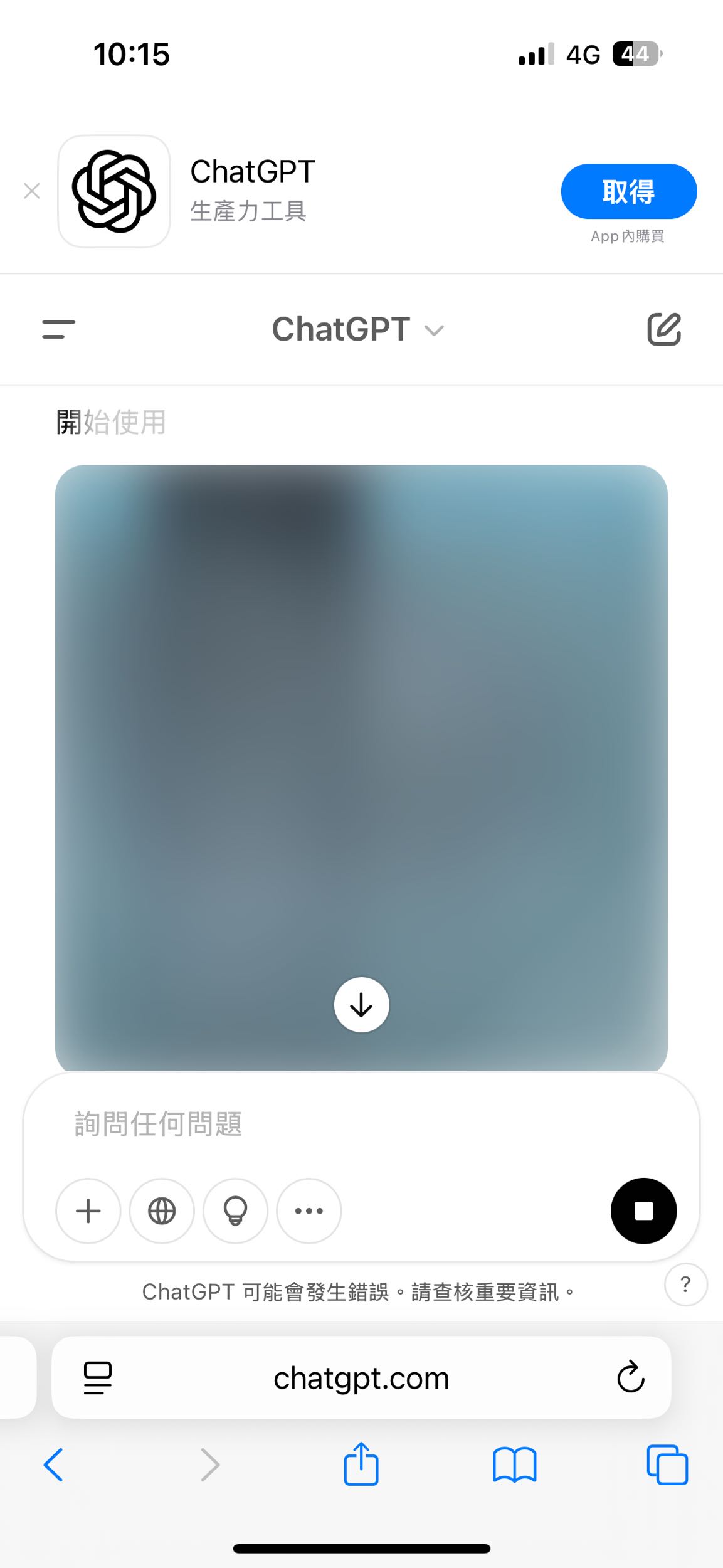Open the sidebar menu

(x=60, y=329)
